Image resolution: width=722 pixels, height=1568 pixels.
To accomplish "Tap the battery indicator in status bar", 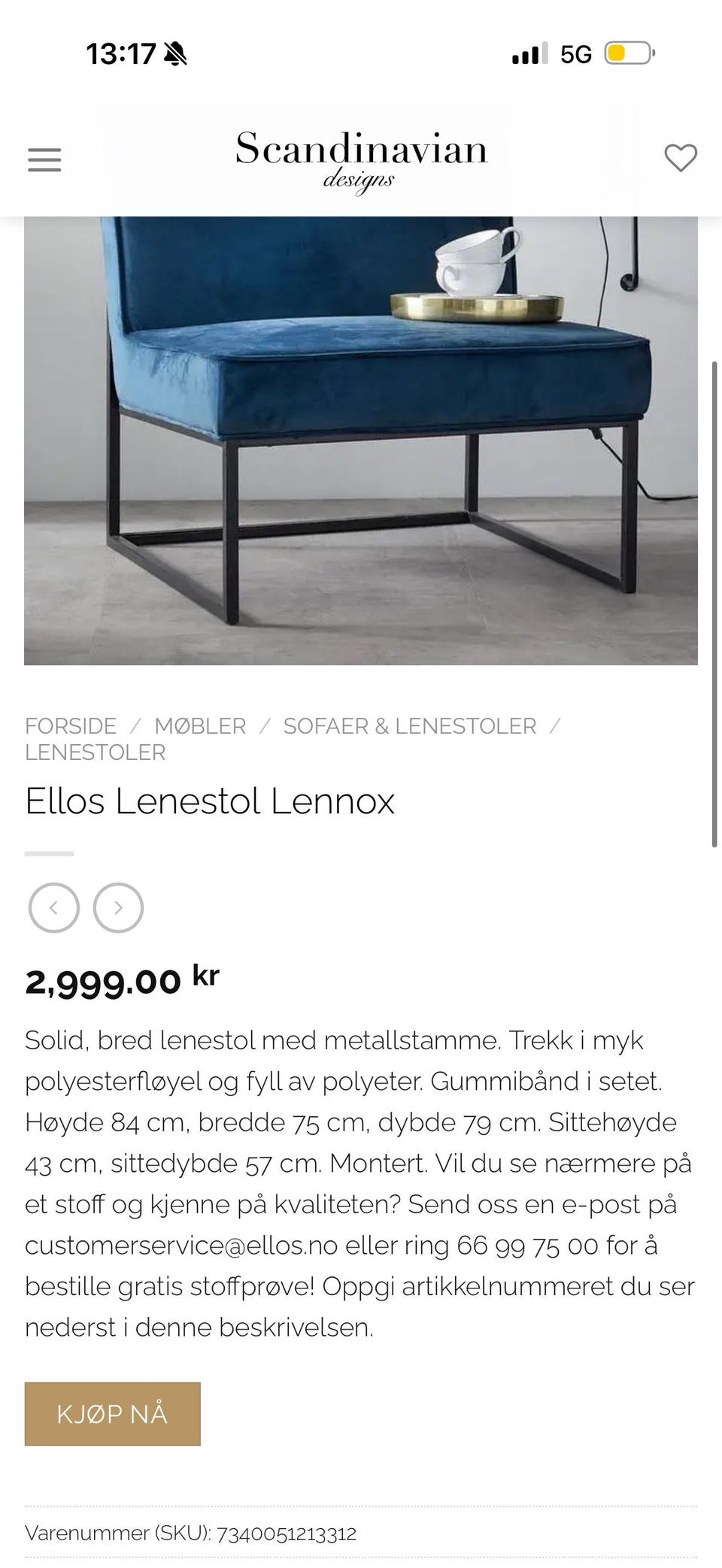I will [x=632, y=54].
